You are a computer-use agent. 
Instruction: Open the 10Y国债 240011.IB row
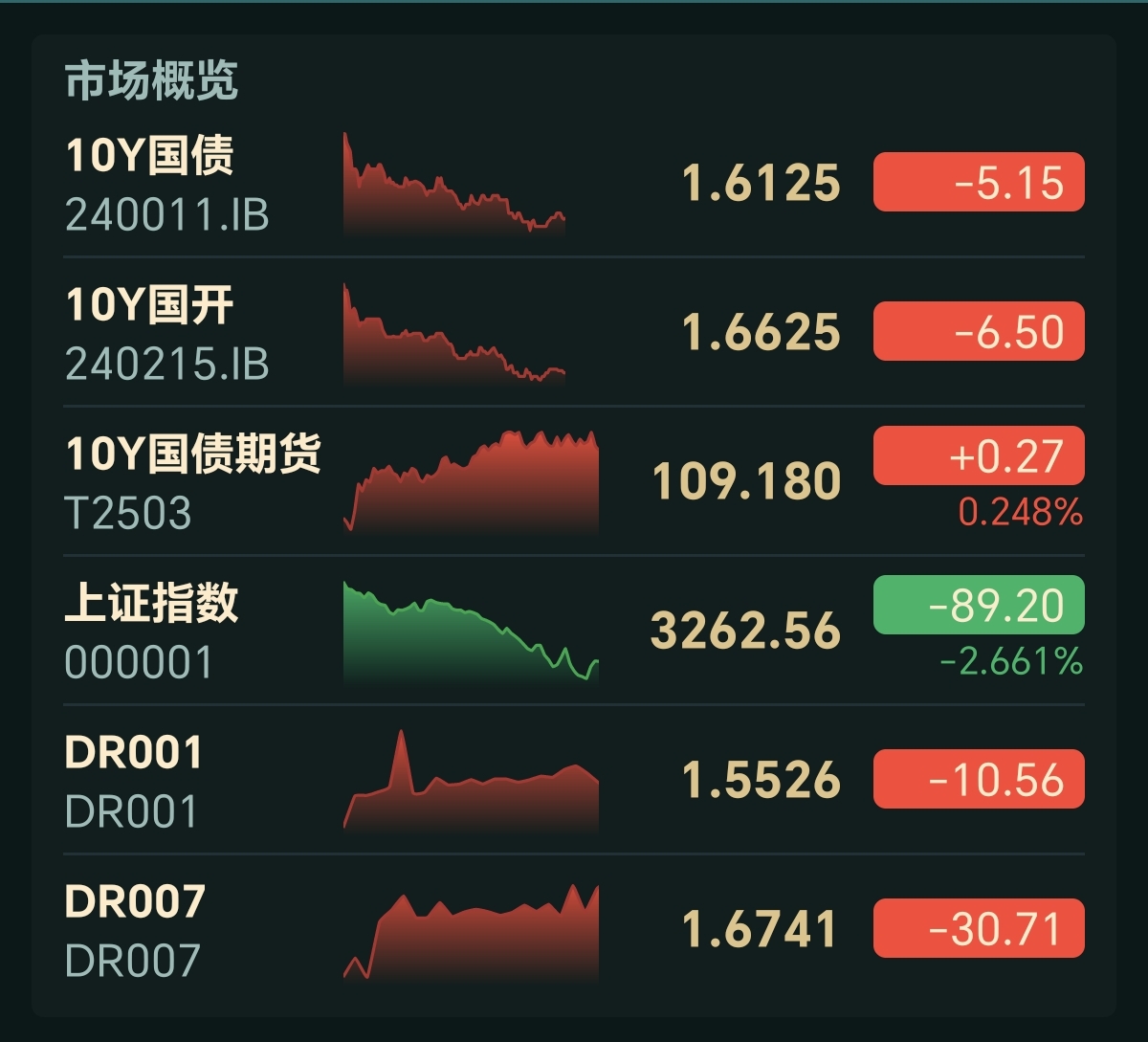(x=574, y=183)
